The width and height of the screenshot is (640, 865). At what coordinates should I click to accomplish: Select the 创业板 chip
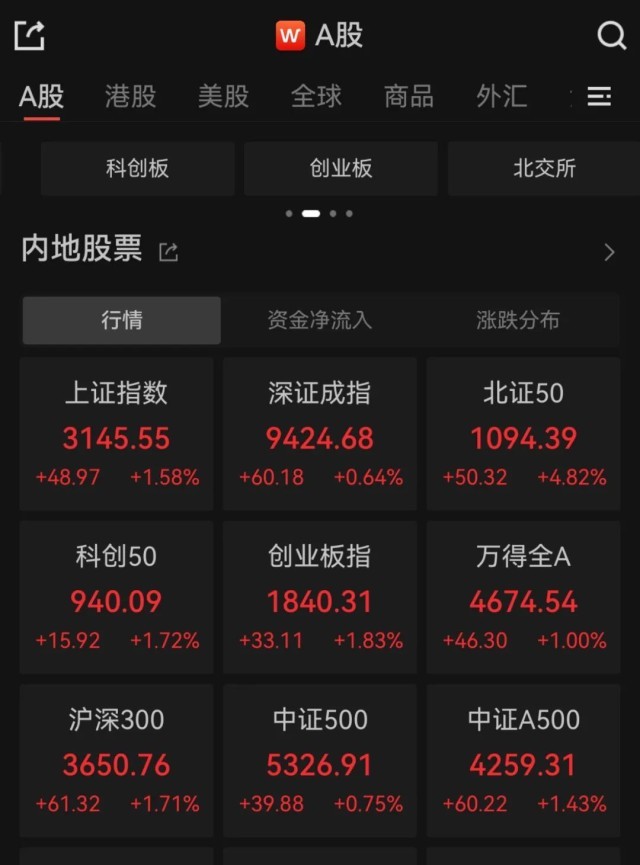[x=341, y=168]
